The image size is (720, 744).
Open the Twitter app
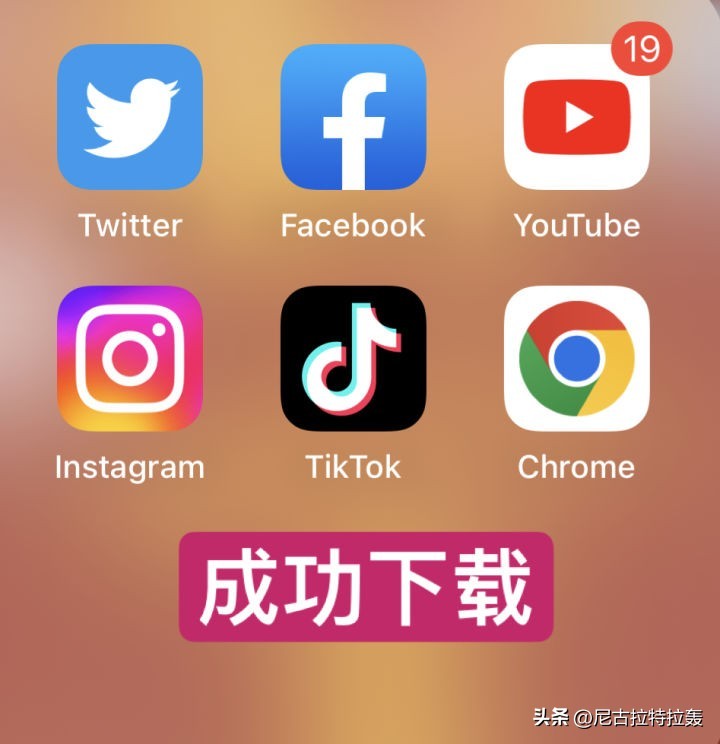point(130,117)
